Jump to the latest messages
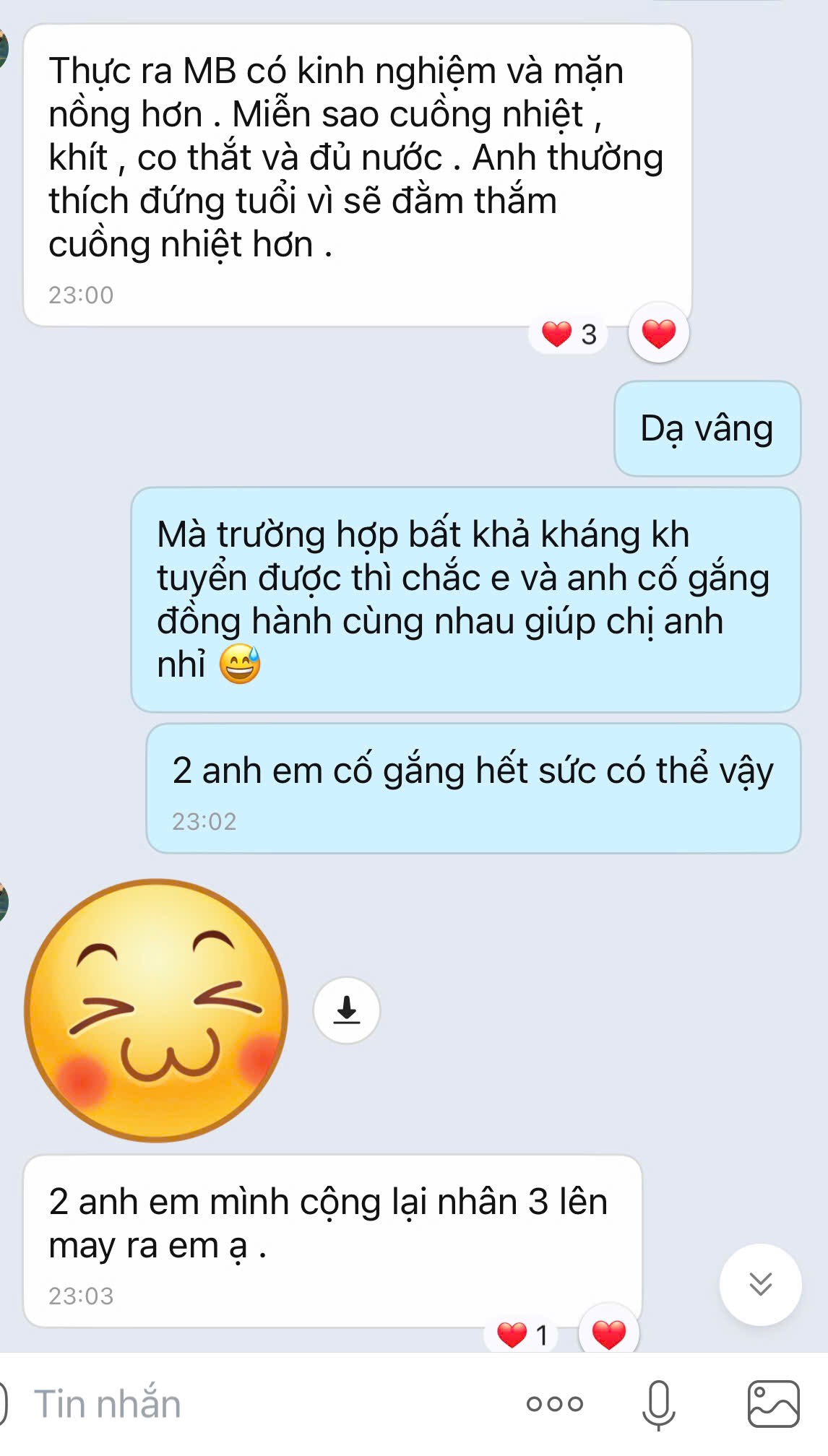828x1456 pixels. pyautogui.click(x=760, y=1284)
